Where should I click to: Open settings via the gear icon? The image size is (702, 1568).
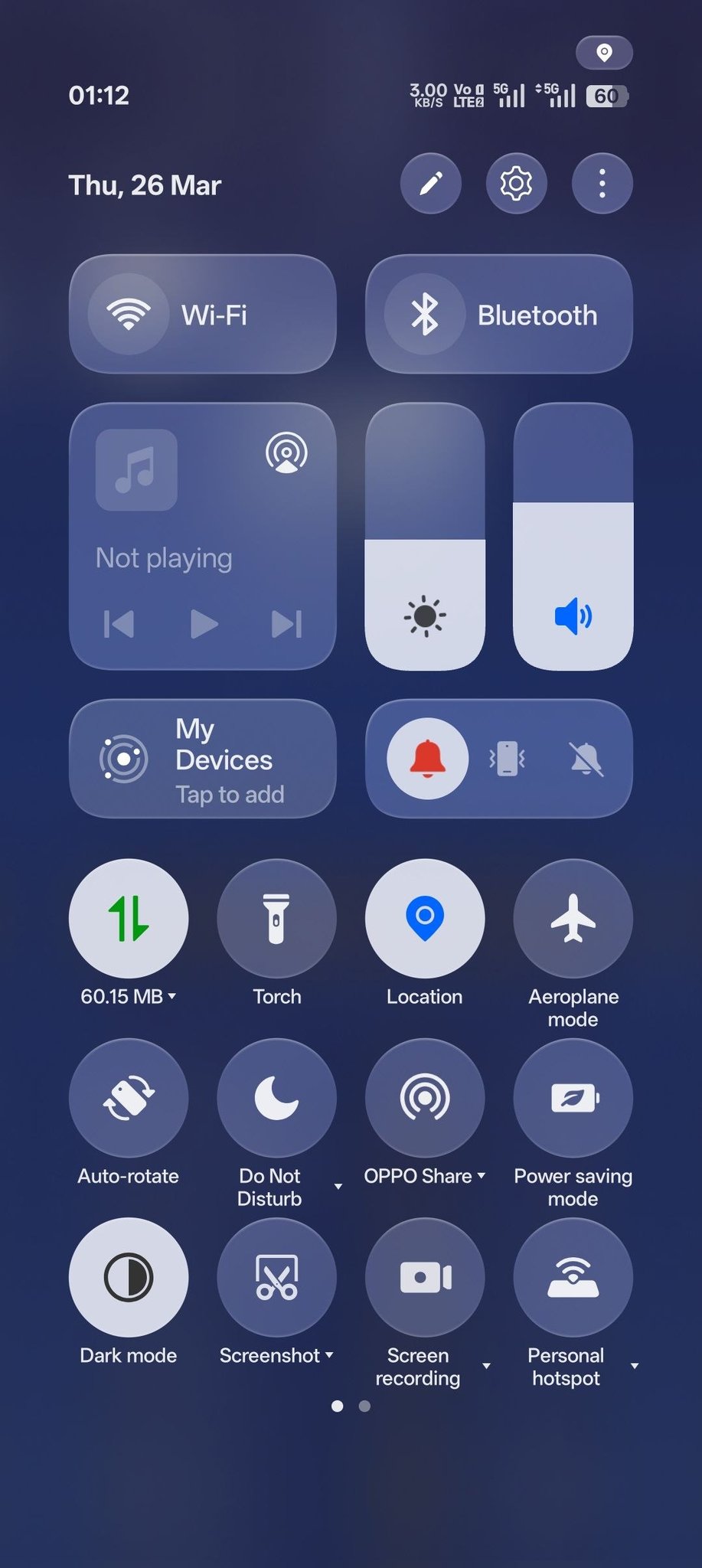(517, 184)
